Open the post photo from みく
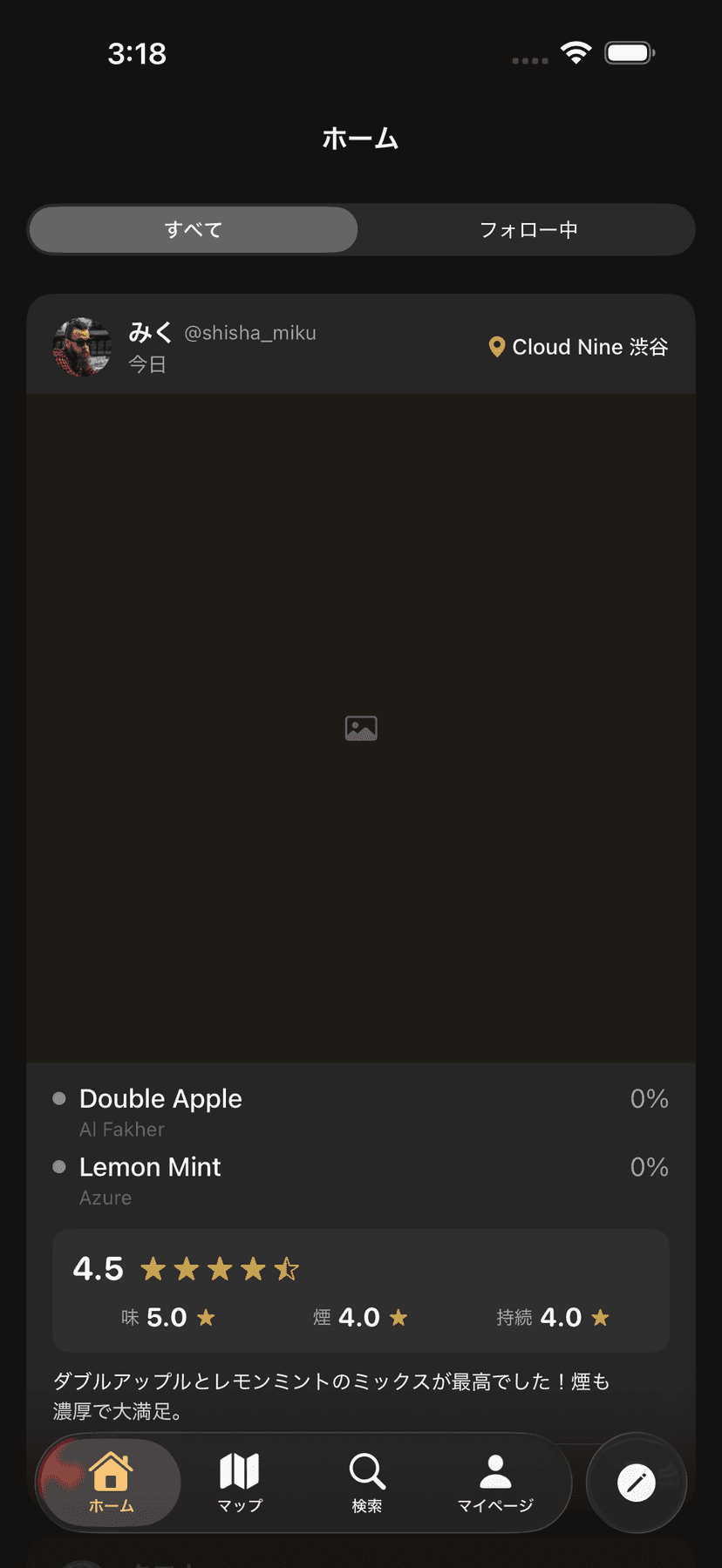 361,728
